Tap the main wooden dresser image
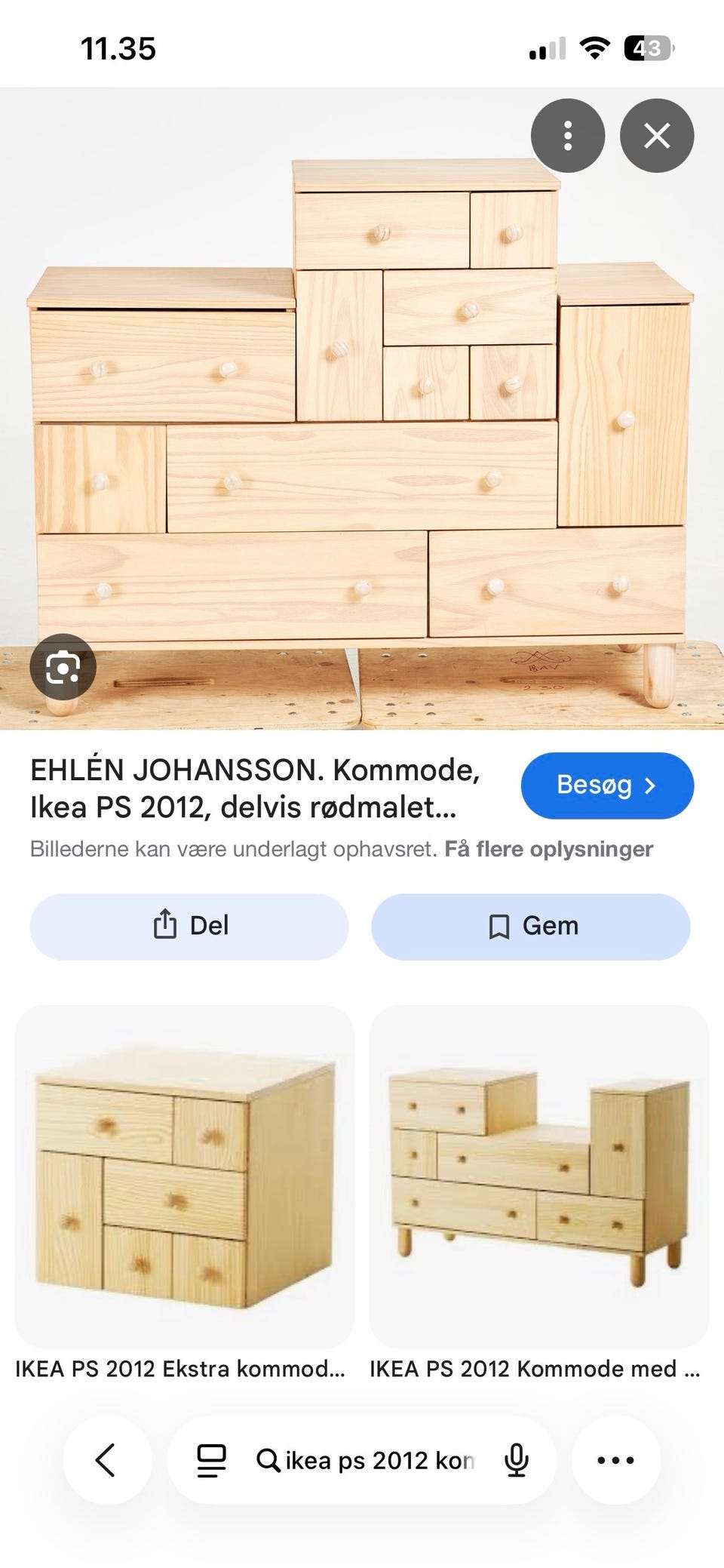The height and width of the screenshot is (1568, 724). 362,423
